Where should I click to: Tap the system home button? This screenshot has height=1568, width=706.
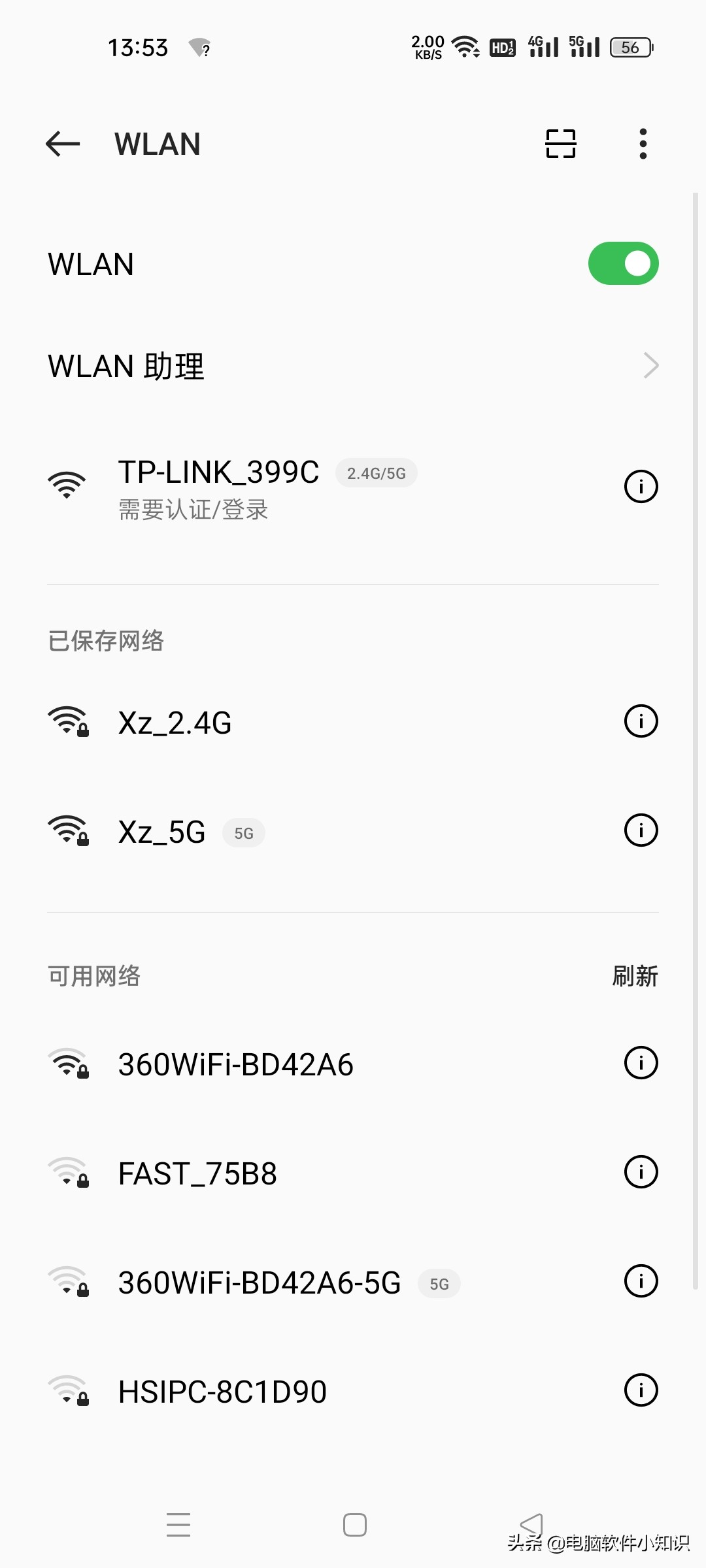[354, 1525]
